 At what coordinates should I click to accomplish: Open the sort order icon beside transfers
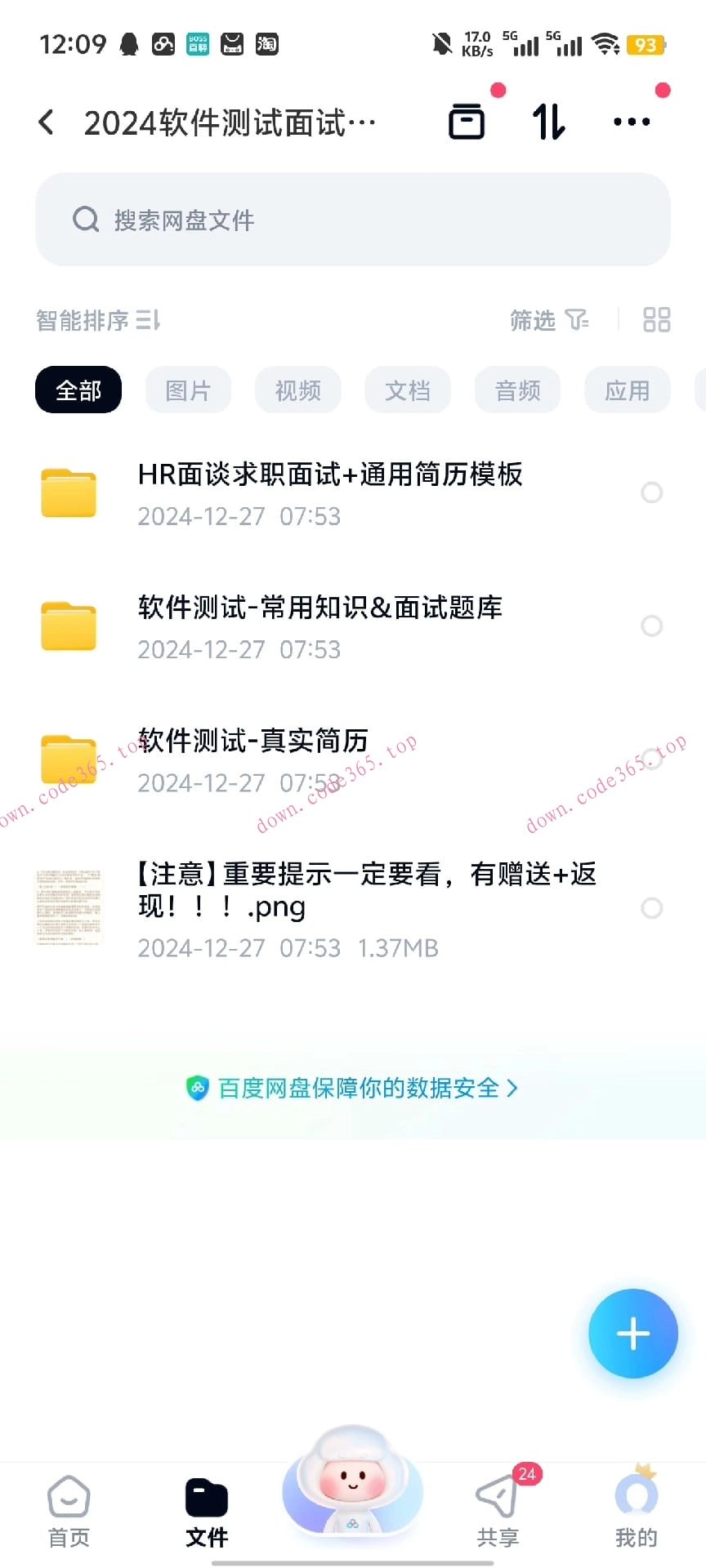548,121
